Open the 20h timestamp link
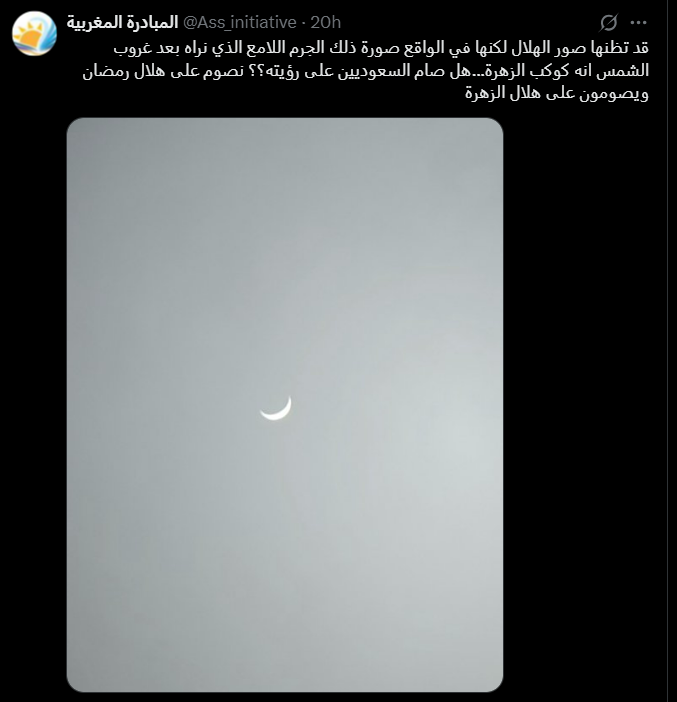Viewport: 677px width, 702px height. (326, 22)
